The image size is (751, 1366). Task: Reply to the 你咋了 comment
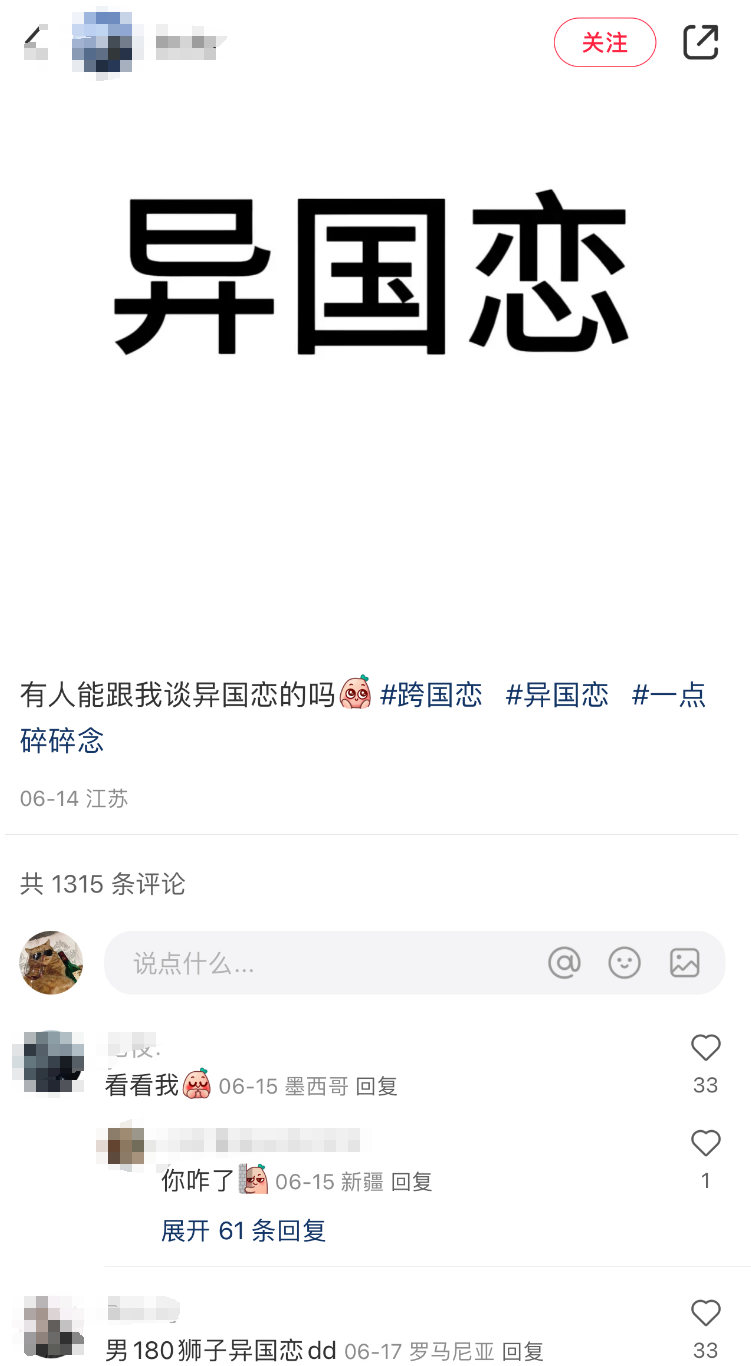411,1182
